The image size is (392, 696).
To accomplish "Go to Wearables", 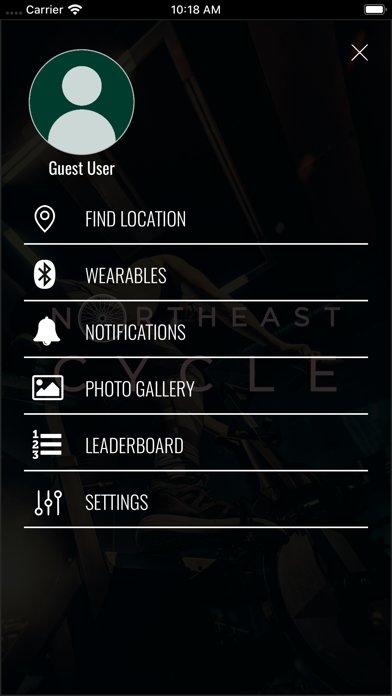I will point(196,275).
